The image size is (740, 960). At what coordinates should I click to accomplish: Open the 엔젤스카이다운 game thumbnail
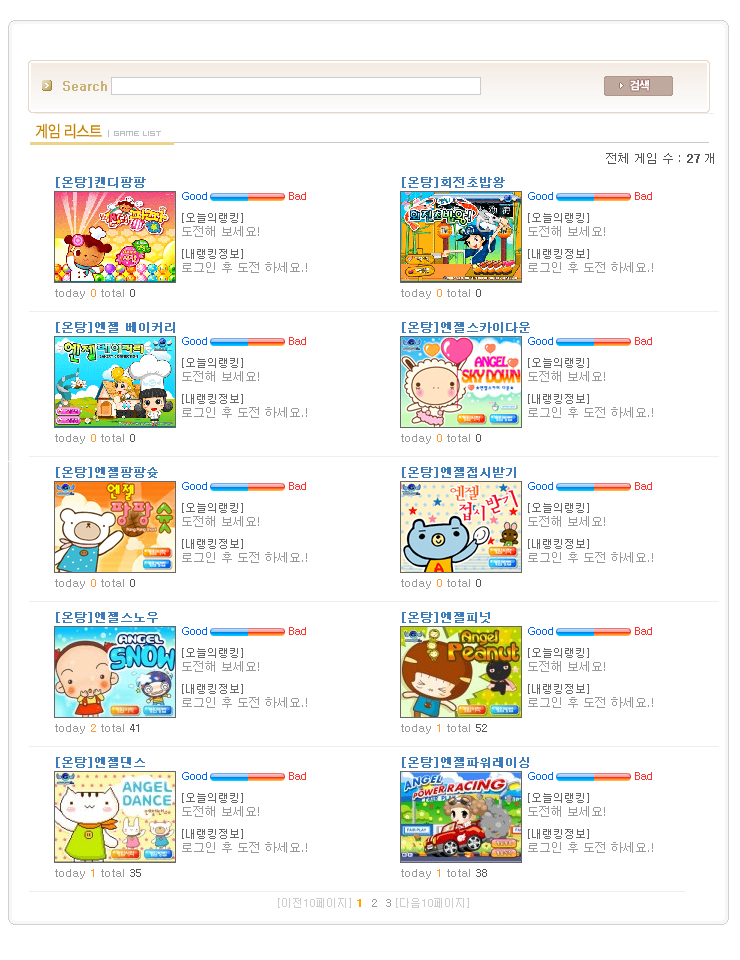point(461,382)
